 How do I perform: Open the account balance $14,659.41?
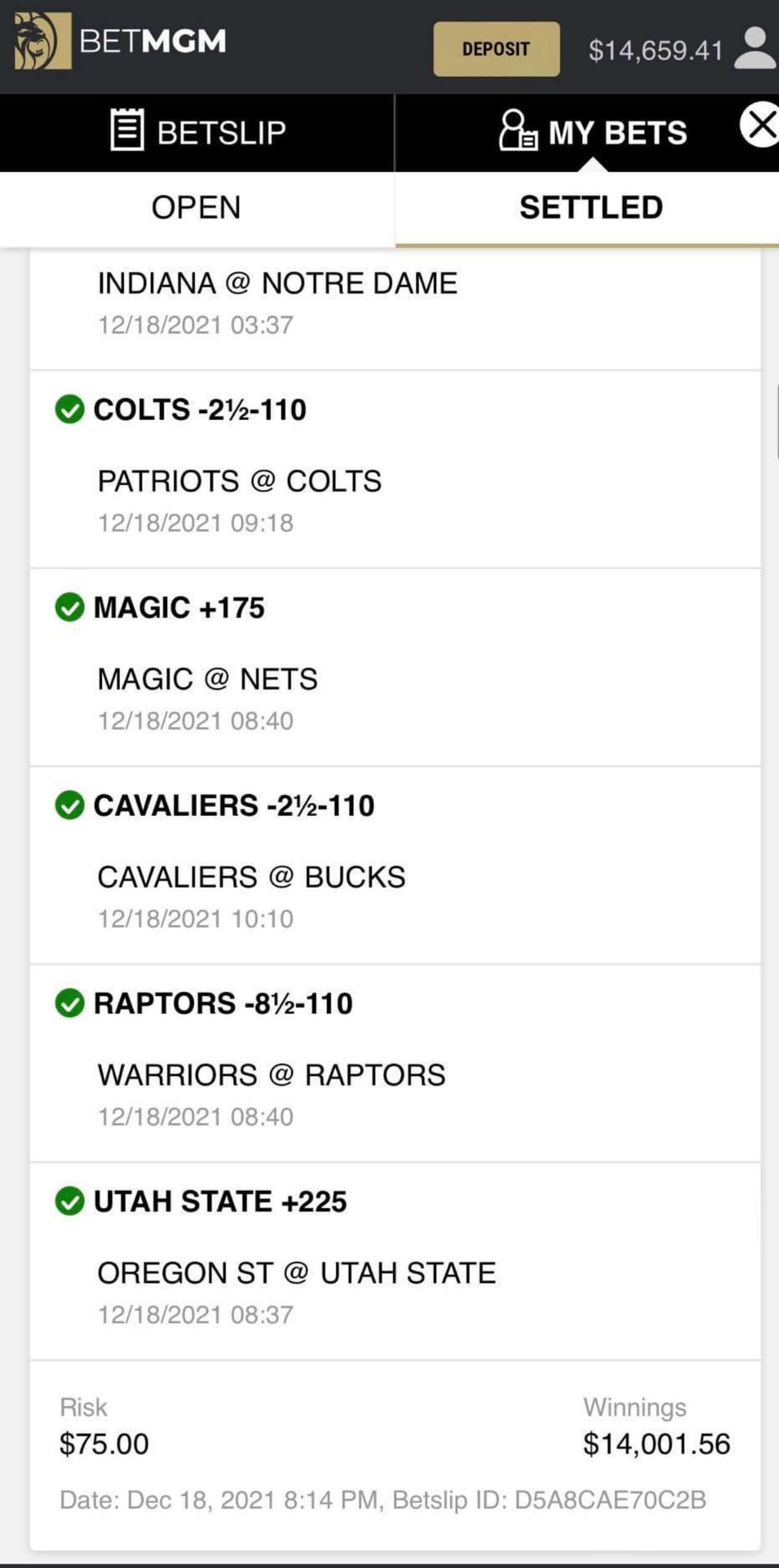coord(655,50)
